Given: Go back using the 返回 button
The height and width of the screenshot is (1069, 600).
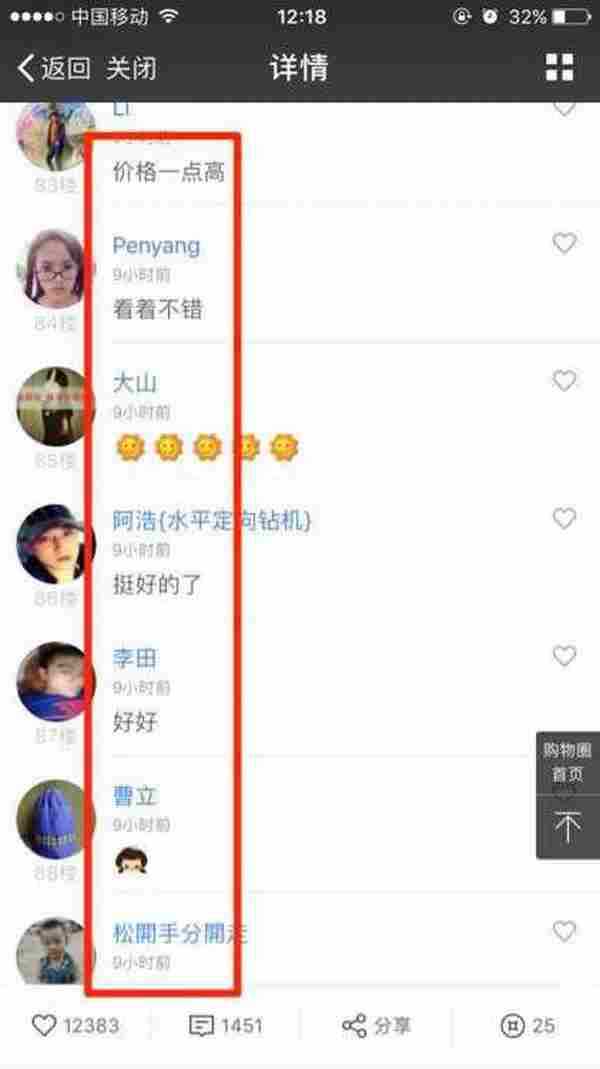Looking at the screenshot, I should pyautogui.click(x=54, y=69).
